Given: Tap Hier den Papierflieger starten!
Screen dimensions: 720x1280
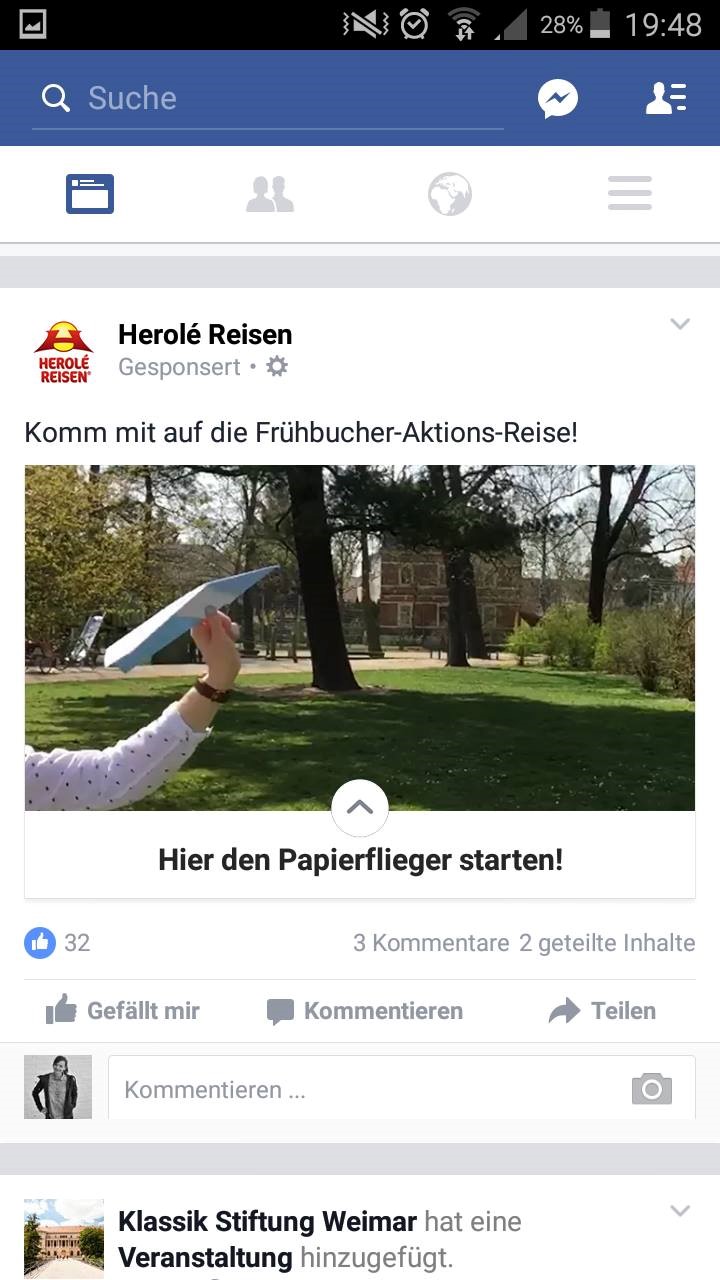Looking at the screenshot, I should pyautogui.click(x=360, y=860).
